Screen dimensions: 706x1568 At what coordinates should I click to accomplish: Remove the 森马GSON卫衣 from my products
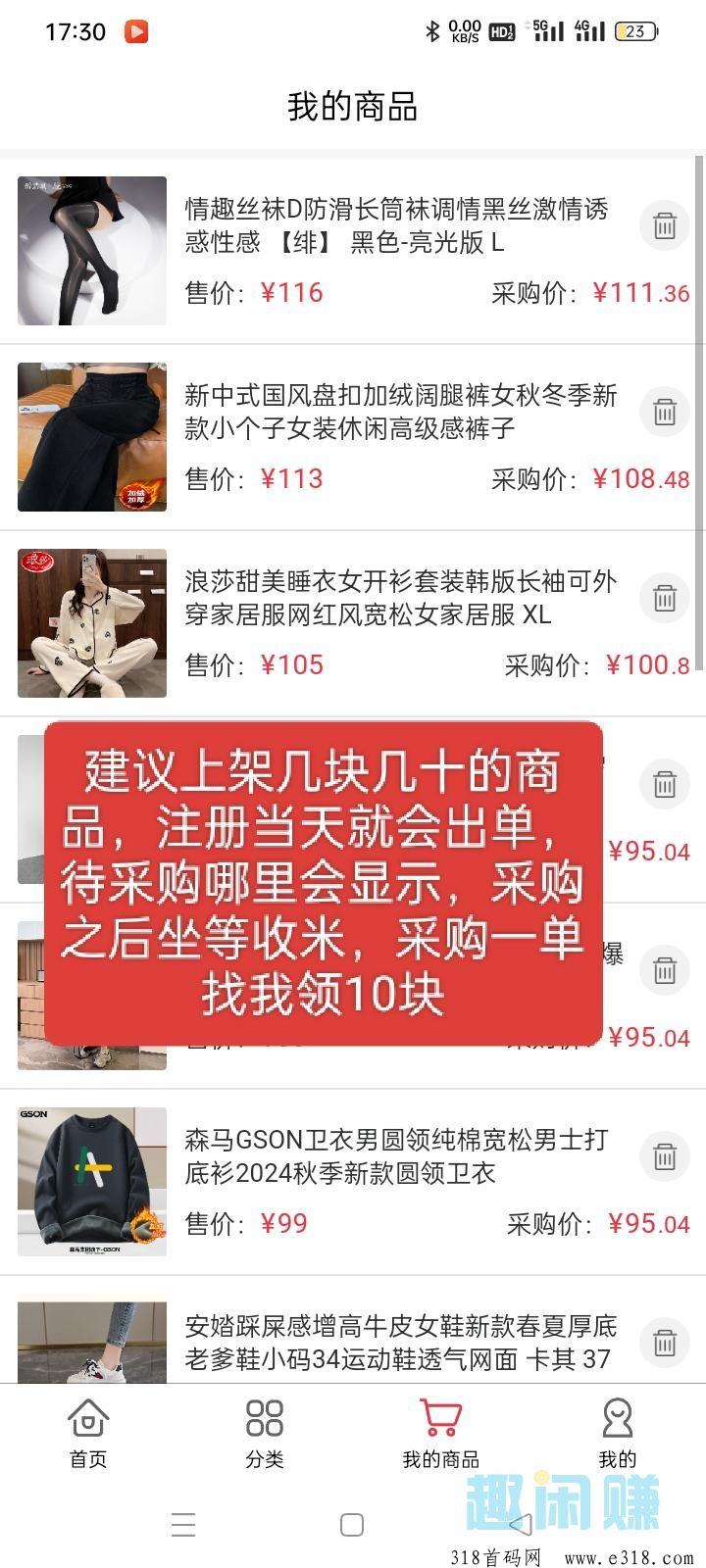(665, 1156)
